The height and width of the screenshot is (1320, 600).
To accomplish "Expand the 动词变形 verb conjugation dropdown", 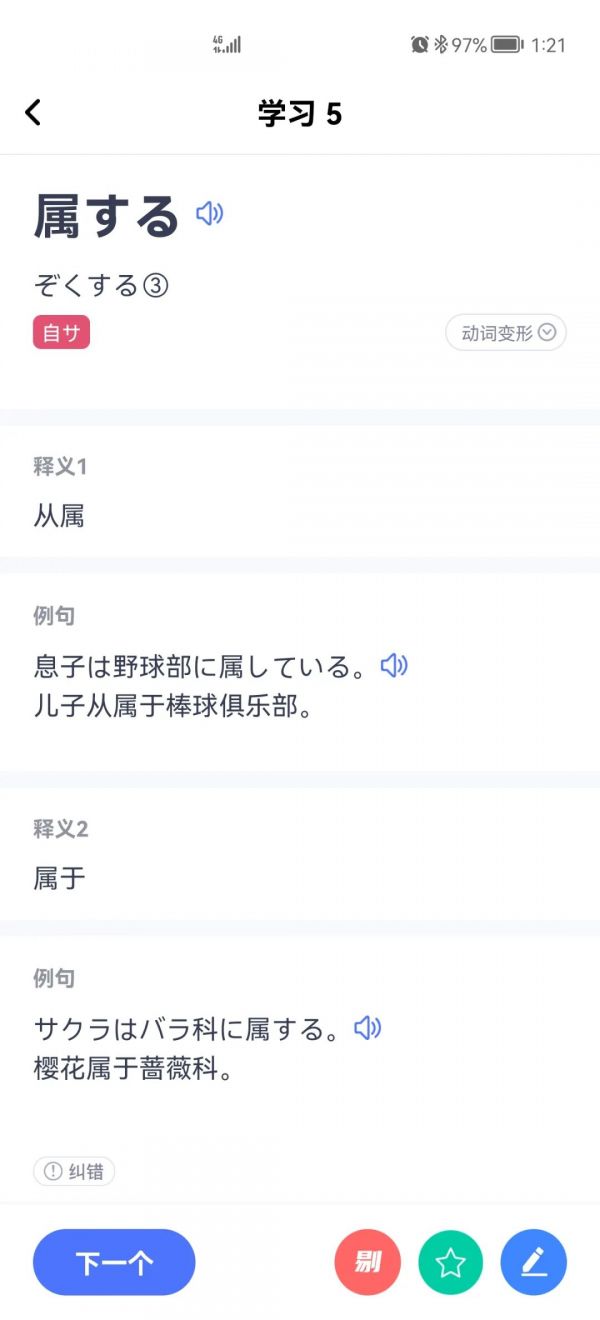I will tap(506, 333).
